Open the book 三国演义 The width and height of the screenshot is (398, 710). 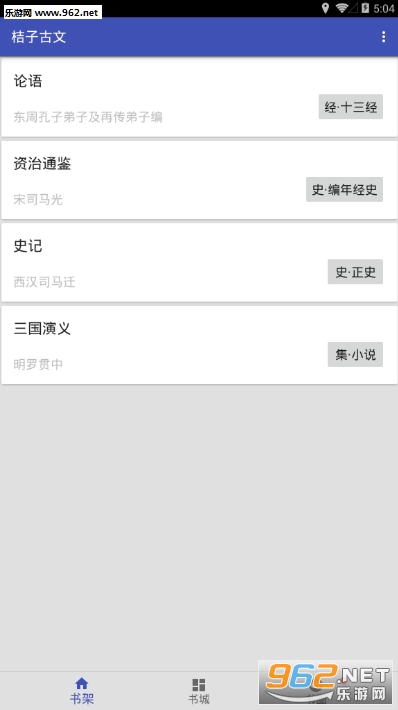[199, 345]
